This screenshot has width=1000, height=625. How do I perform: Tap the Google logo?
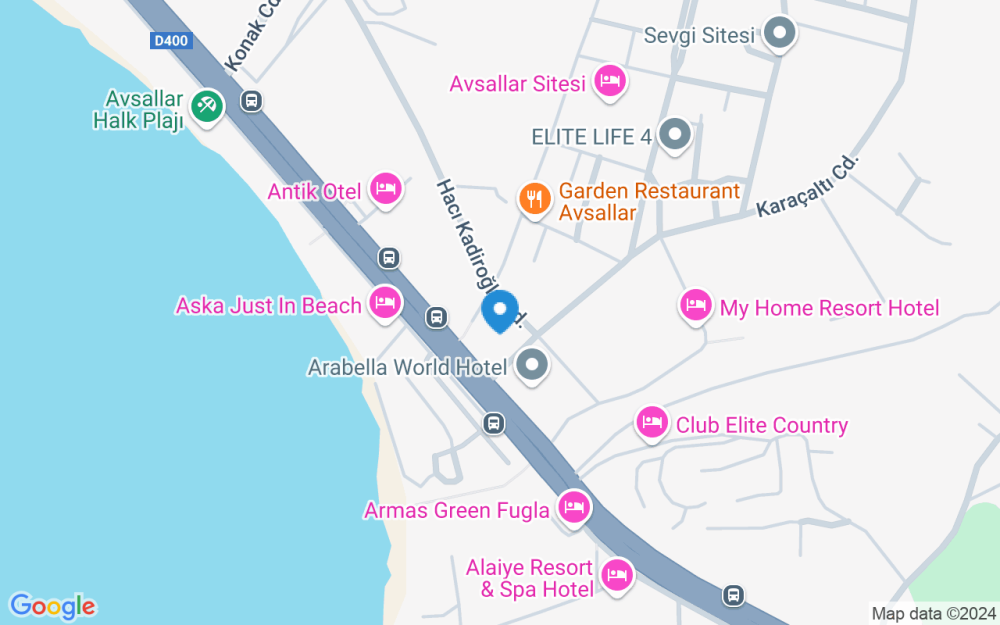52,606
